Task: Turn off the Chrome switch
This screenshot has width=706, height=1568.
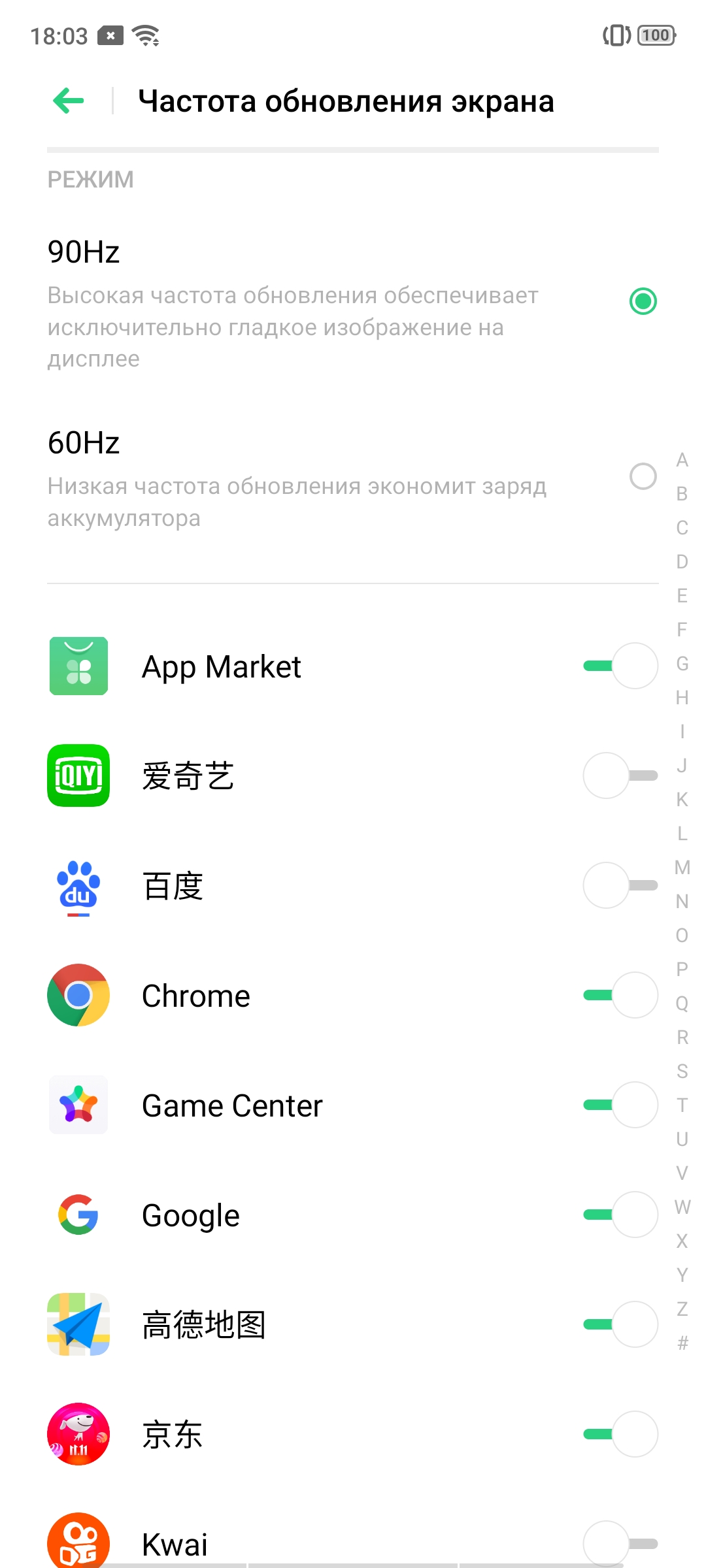Action: [x=620, y=995]
